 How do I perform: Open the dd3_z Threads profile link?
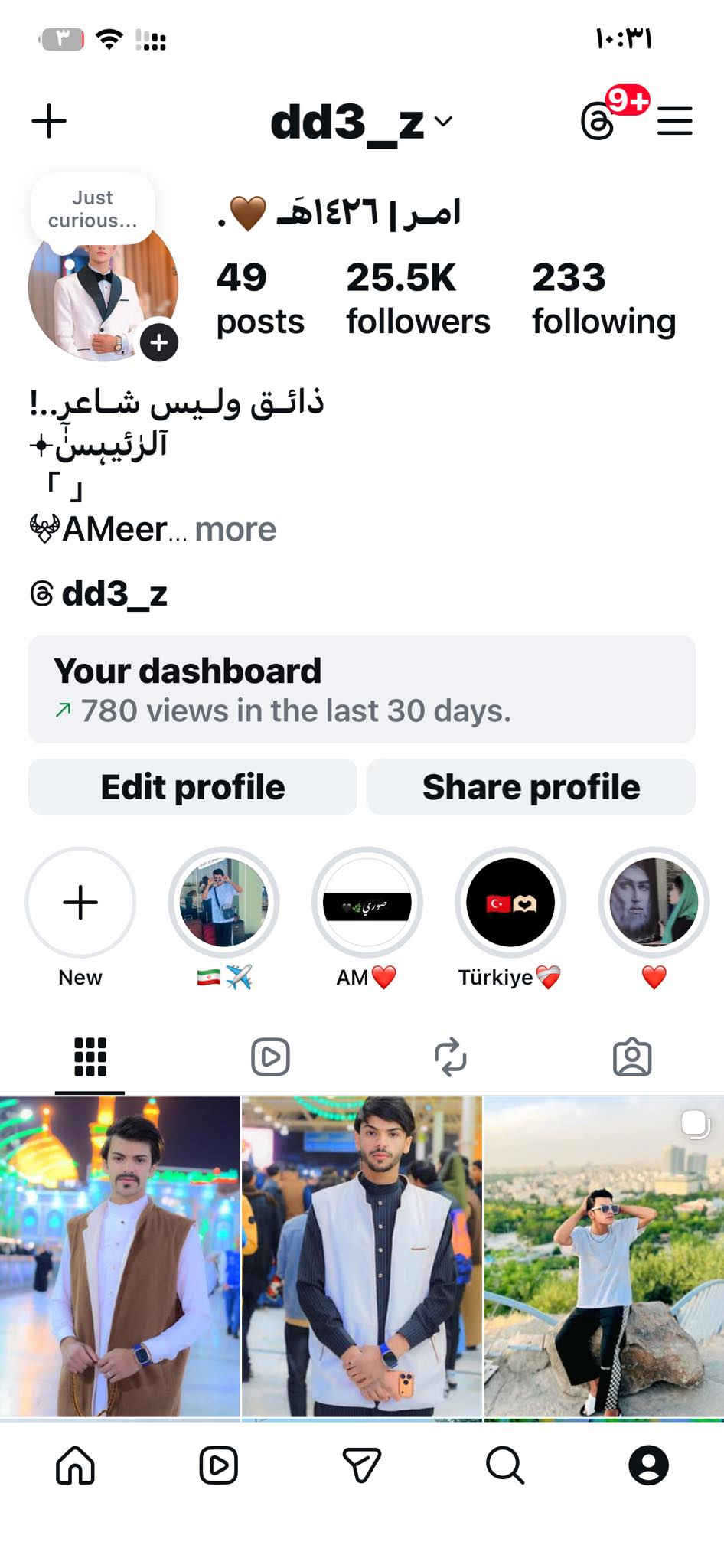[99, 593]
